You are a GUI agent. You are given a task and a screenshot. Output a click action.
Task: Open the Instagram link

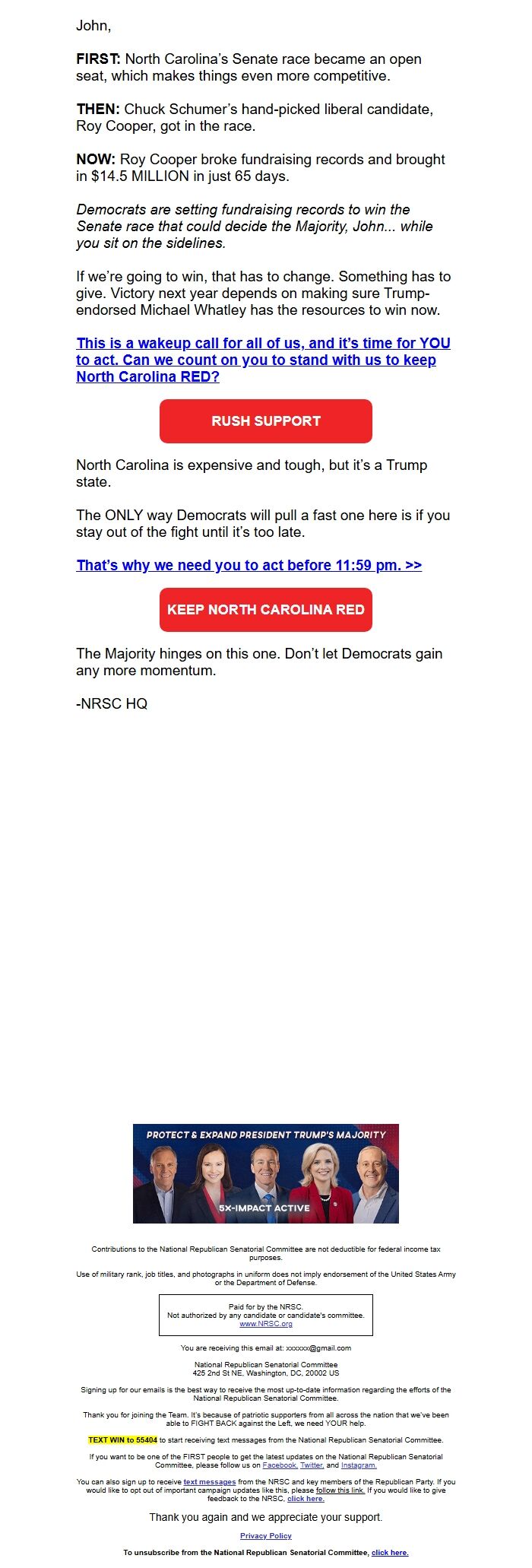[358, 1465]
